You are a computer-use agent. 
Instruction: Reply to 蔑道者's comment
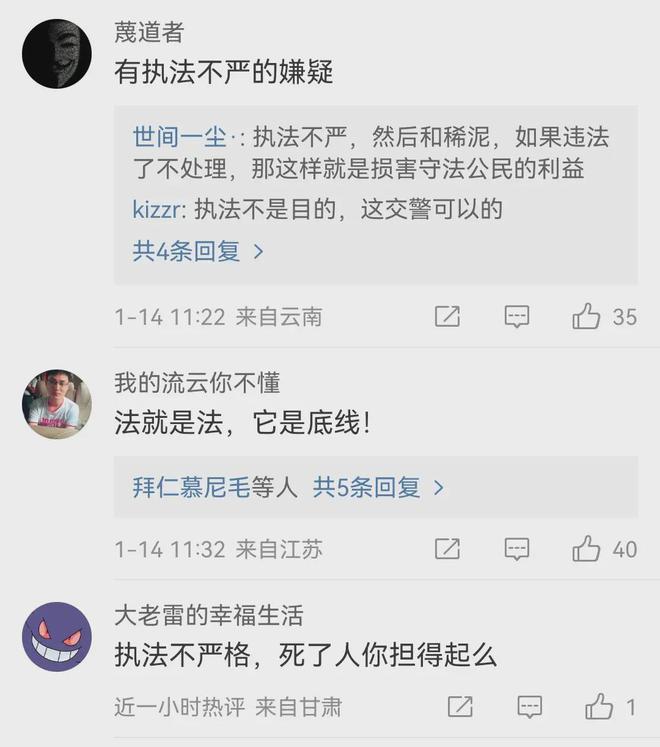516,317
